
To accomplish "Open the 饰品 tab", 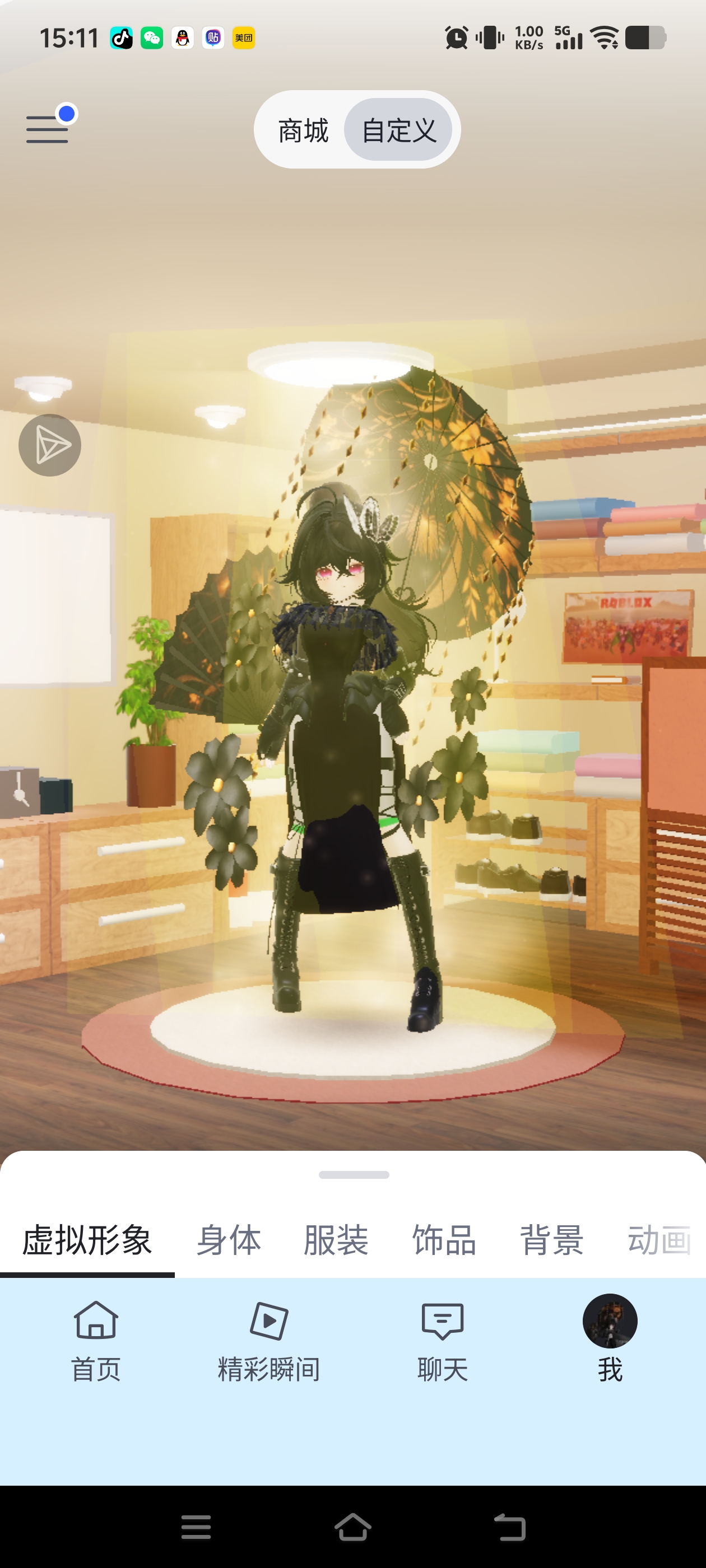I will click(x=444, y=1240).
